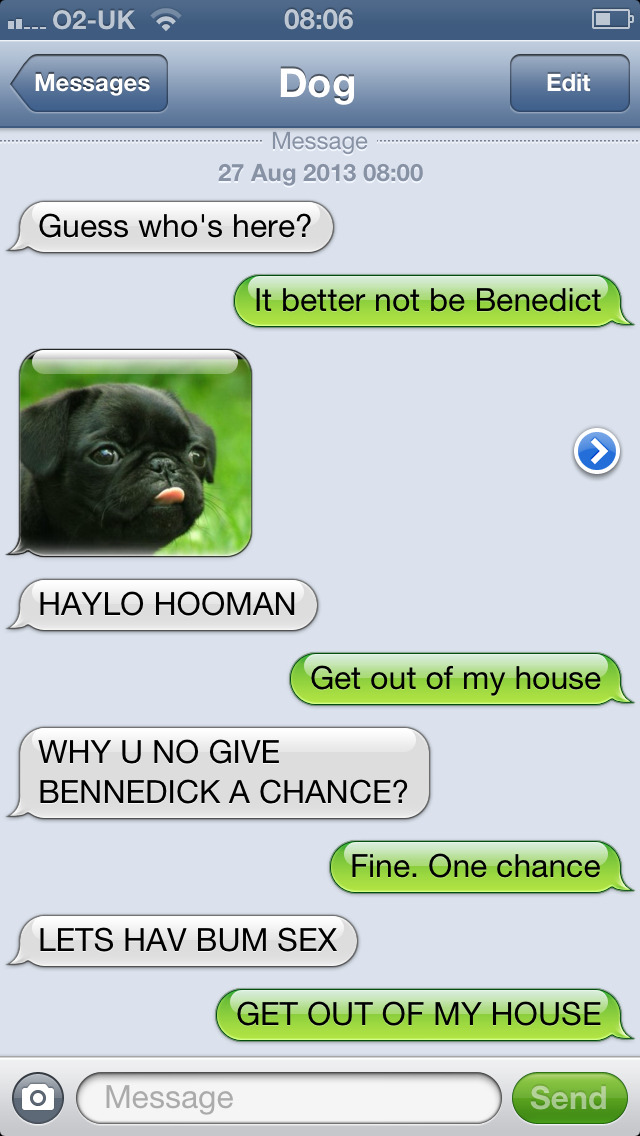Tap the Edit button
This screenshot has width=640, height=1136.
pos(568,84)
